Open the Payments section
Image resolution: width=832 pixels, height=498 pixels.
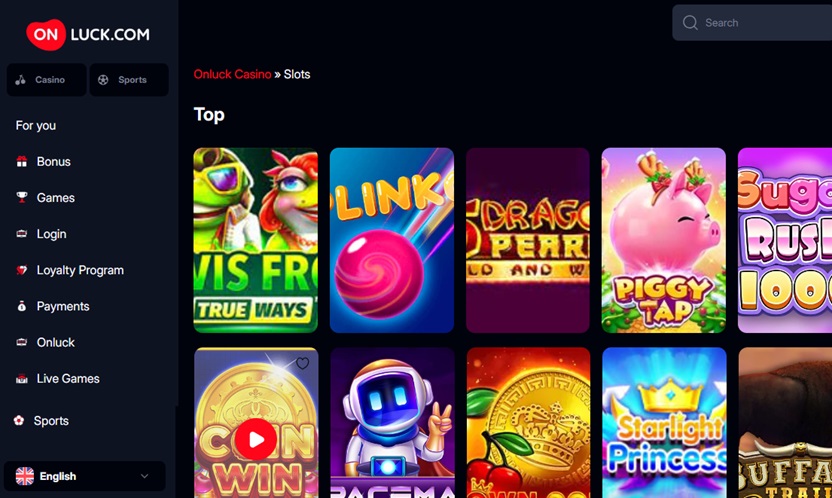(63, 306)
